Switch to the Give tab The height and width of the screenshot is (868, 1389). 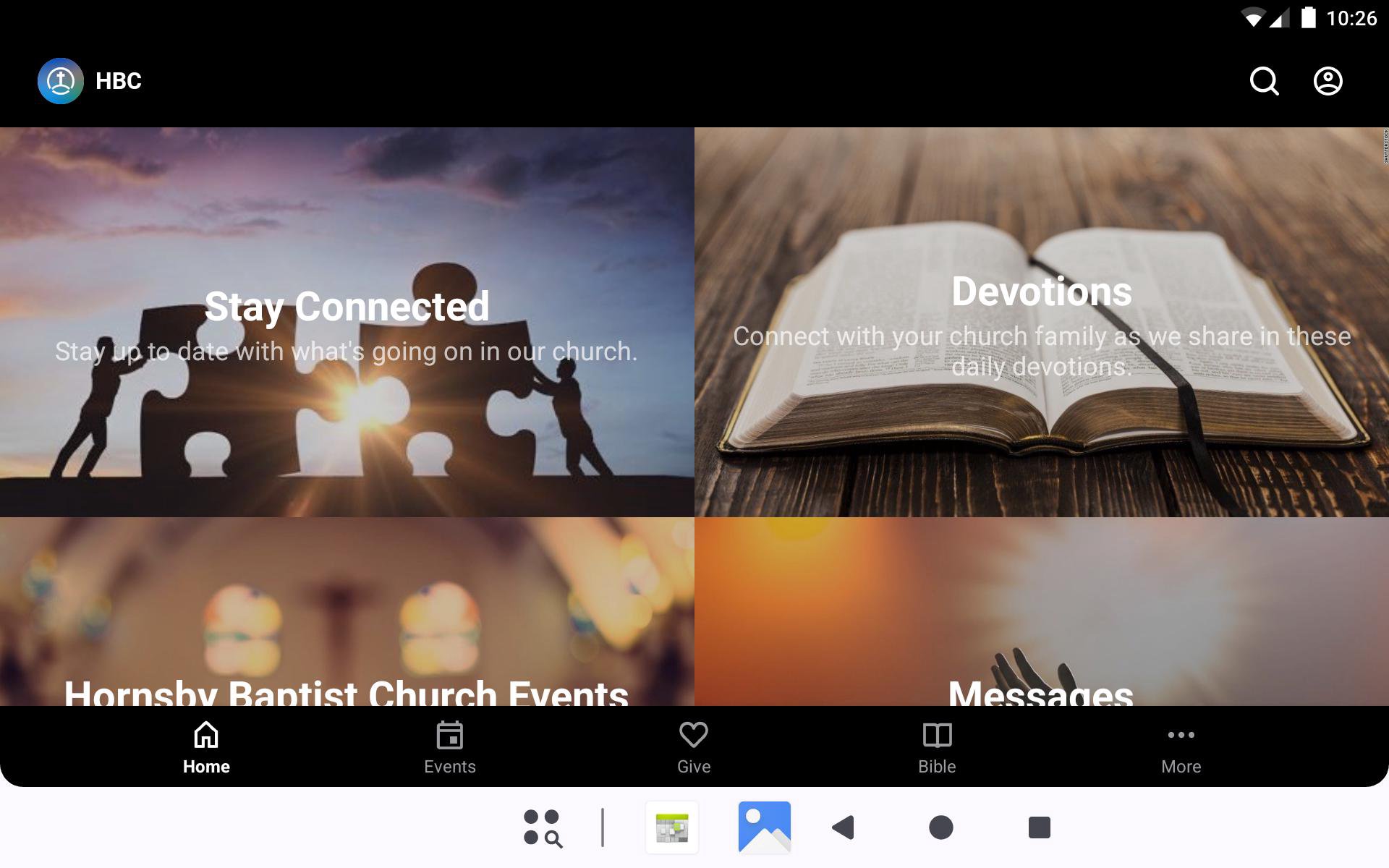click(693, 748)
